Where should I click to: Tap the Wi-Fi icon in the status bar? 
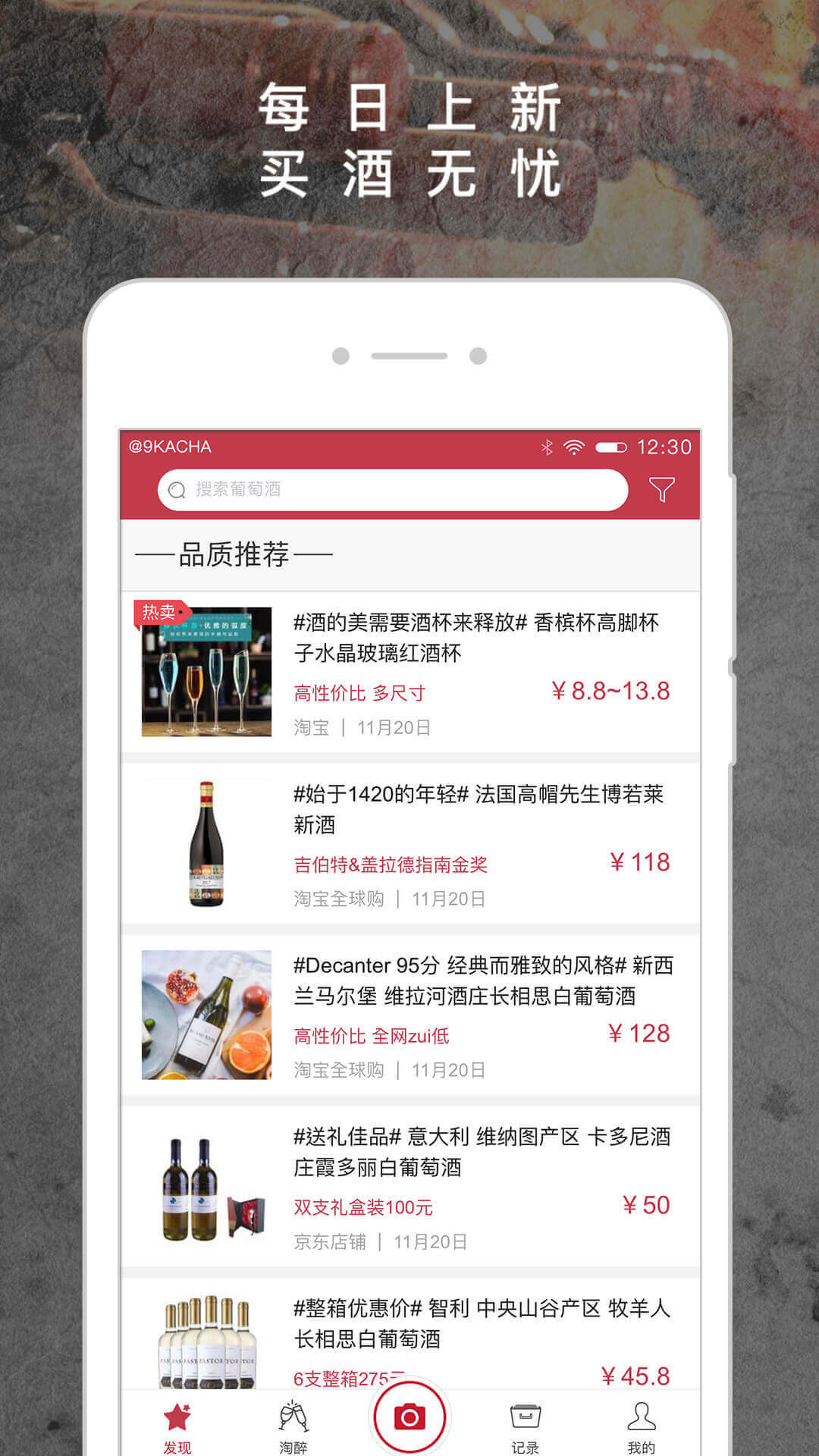(x=572, y=447)
